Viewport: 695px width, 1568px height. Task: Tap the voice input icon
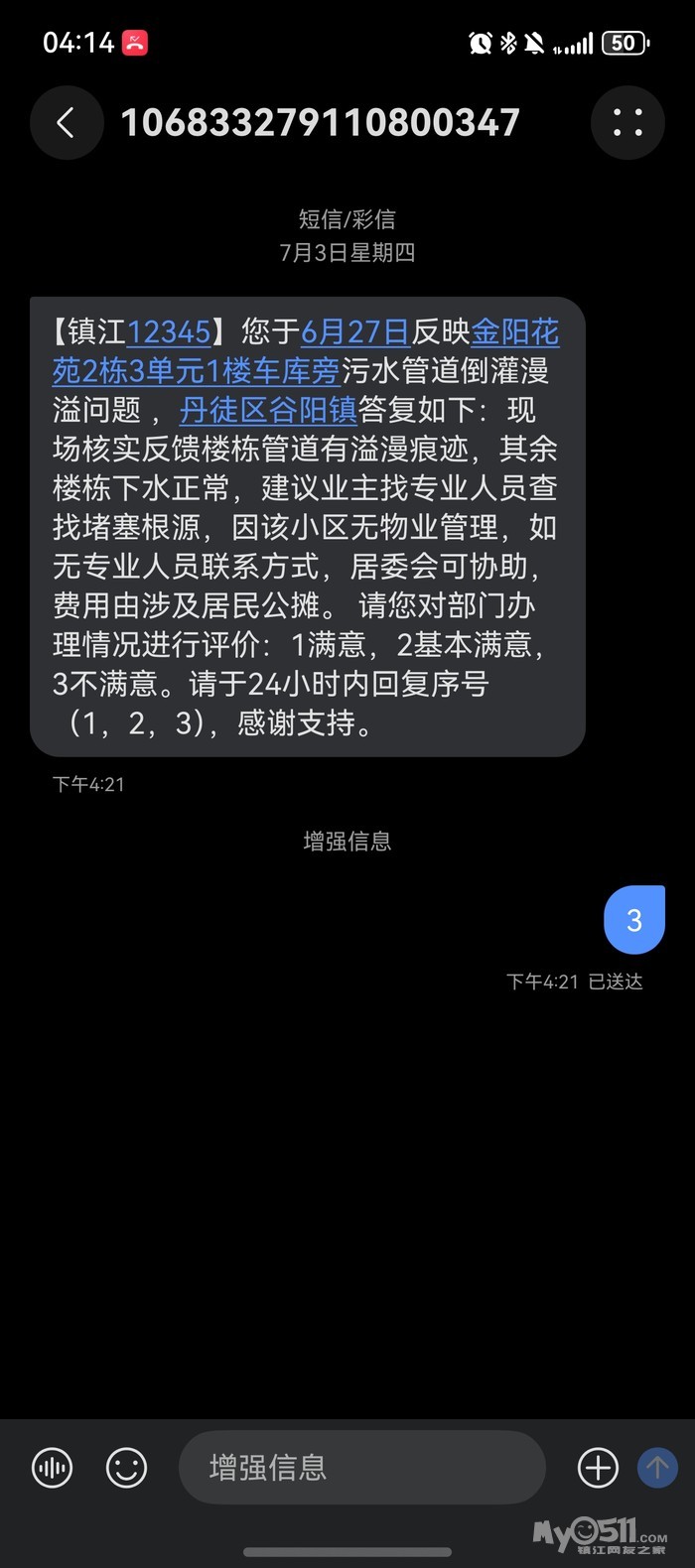(53, 1467)
